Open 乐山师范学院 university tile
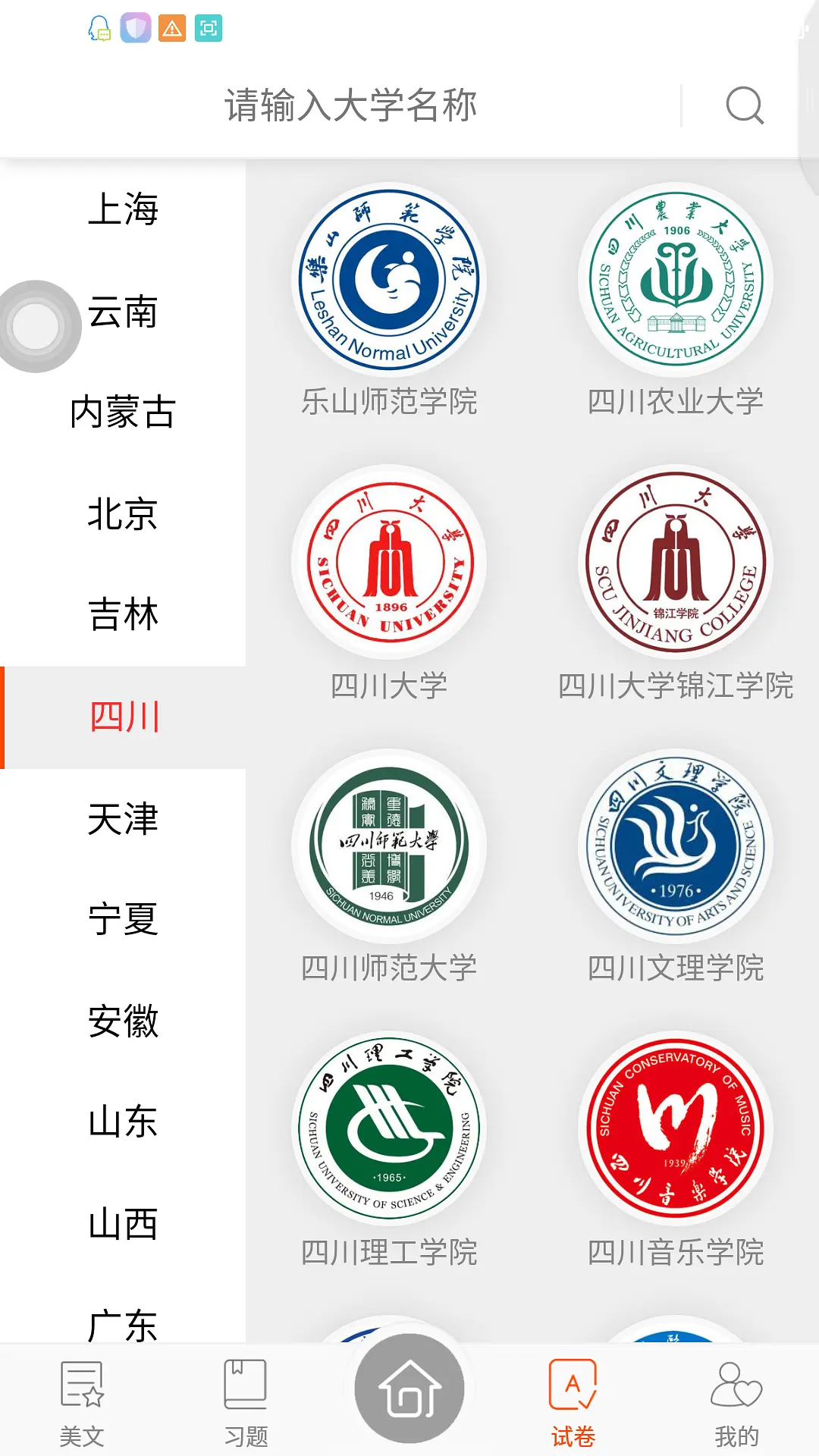This screenshot has height=1456, width=819. click(x=389, y=300)
